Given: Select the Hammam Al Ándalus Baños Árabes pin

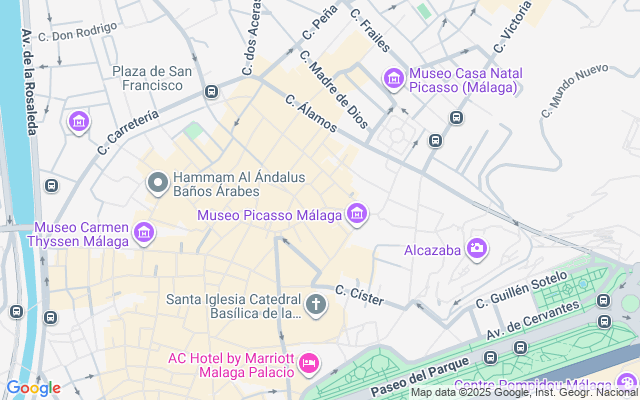Looking at the screenshot, I should [157, 183].
